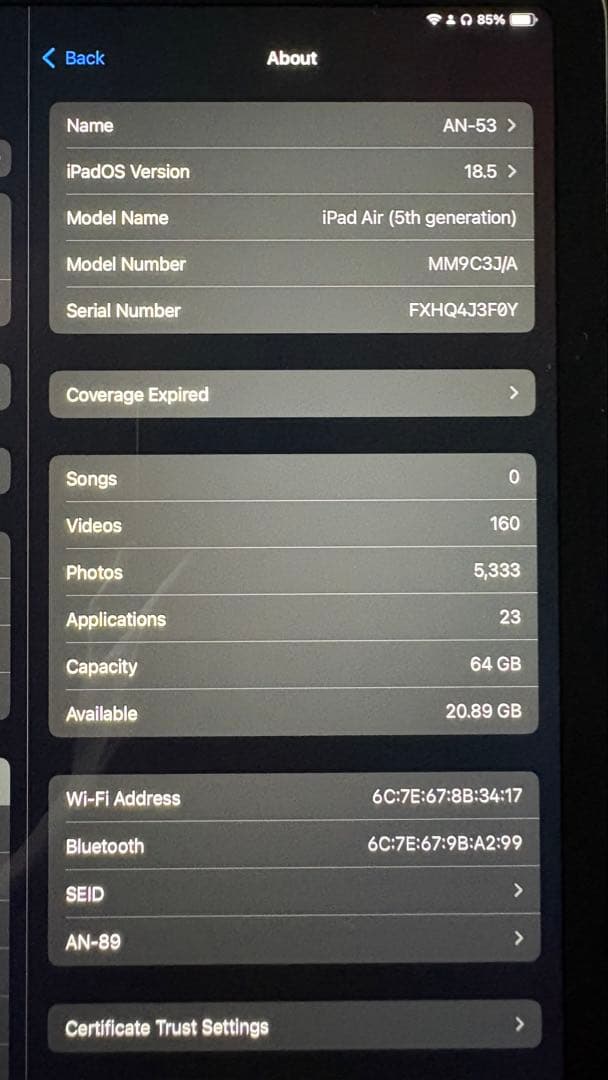Open the AN-89 row
The image size is (608, 1080).
coord(293,941)
